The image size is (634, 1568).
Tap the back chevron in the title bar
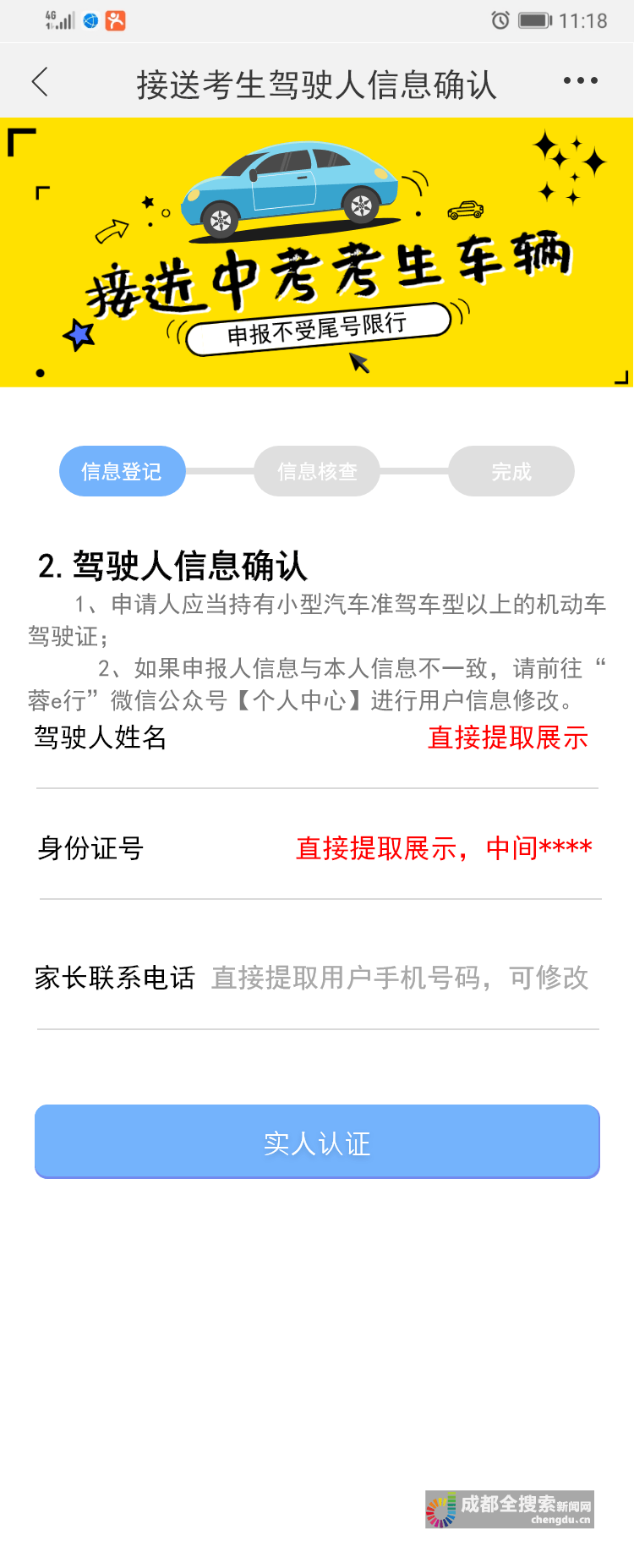pyautogui.click(x=40, y=80)
